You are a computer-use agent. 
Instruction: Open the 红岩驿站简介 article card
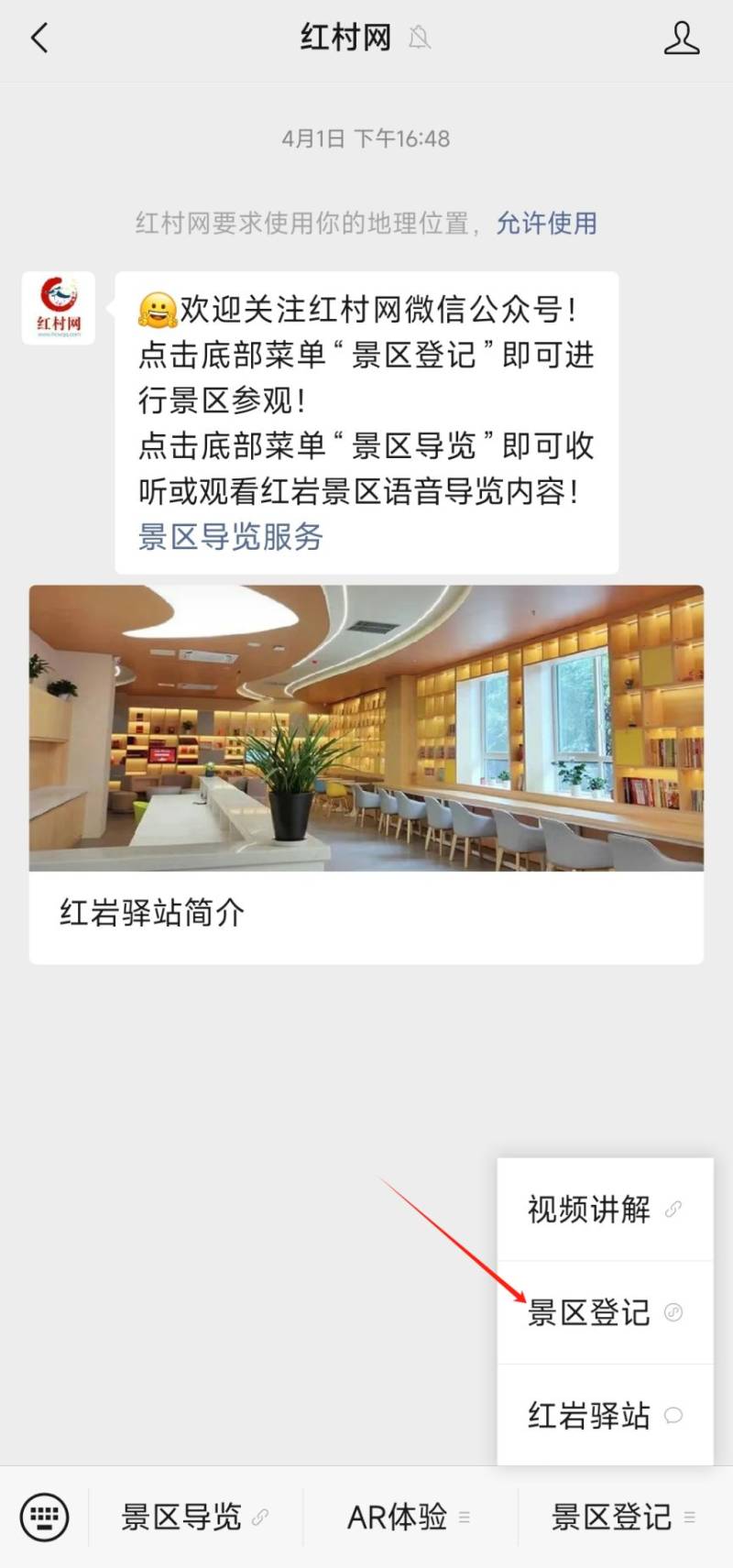[366, 774]
